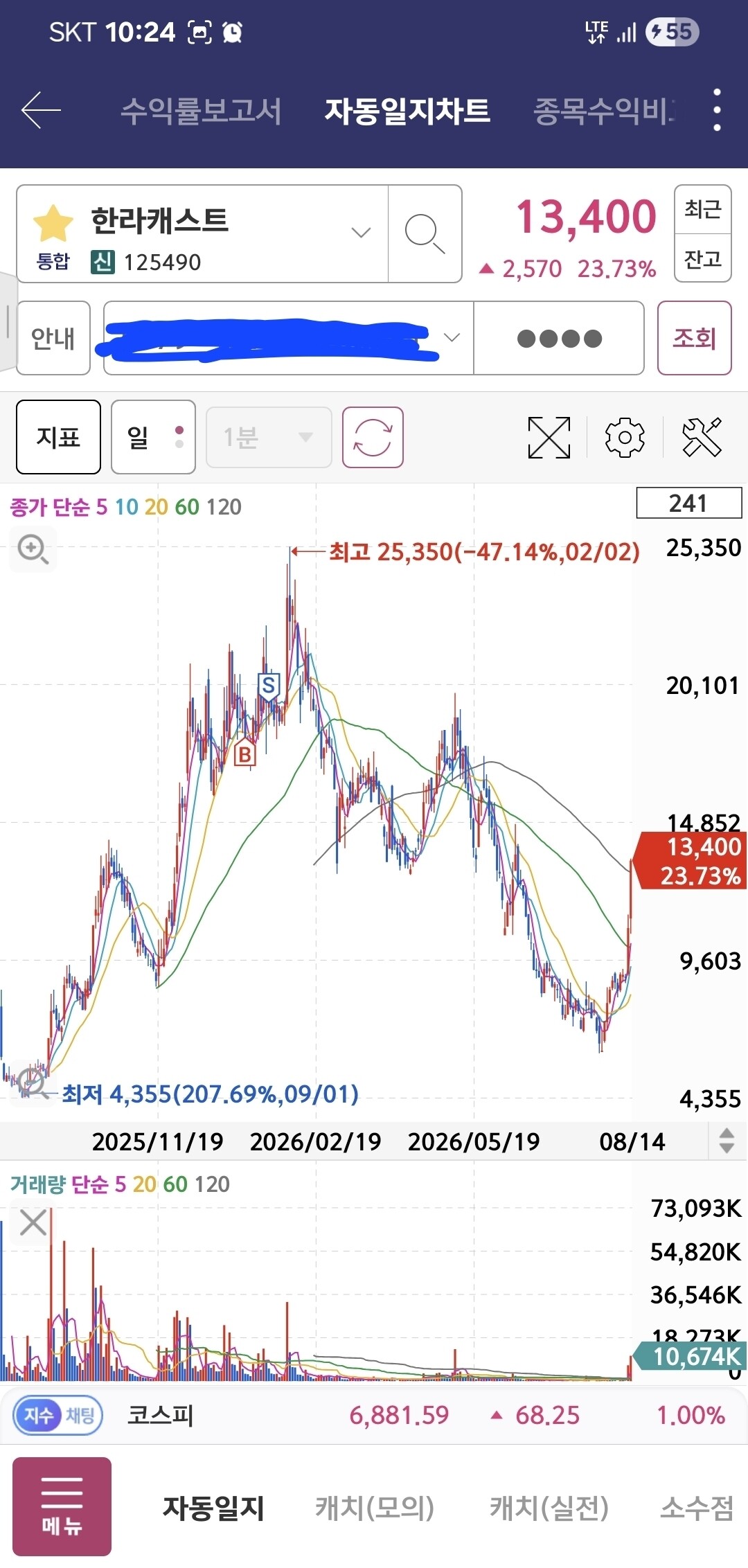Open the chart drawing tools icon
The height and width of the screenshot is (1568, 748).
point(702,437)
